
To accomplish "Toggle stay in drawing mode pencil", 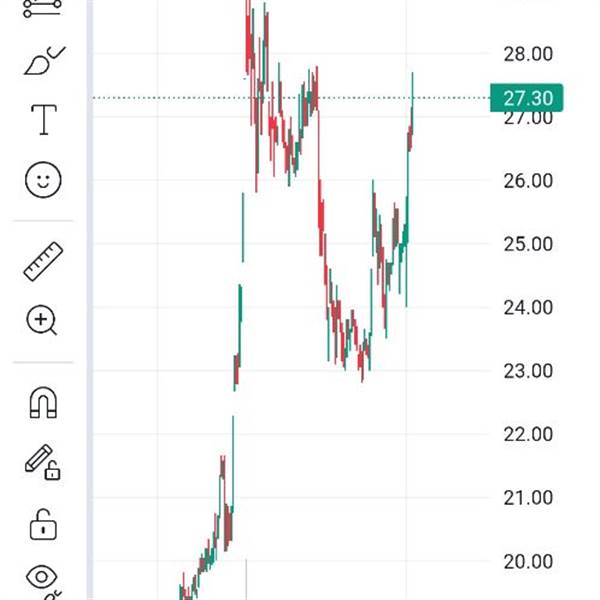I will [x=42, y=462].
